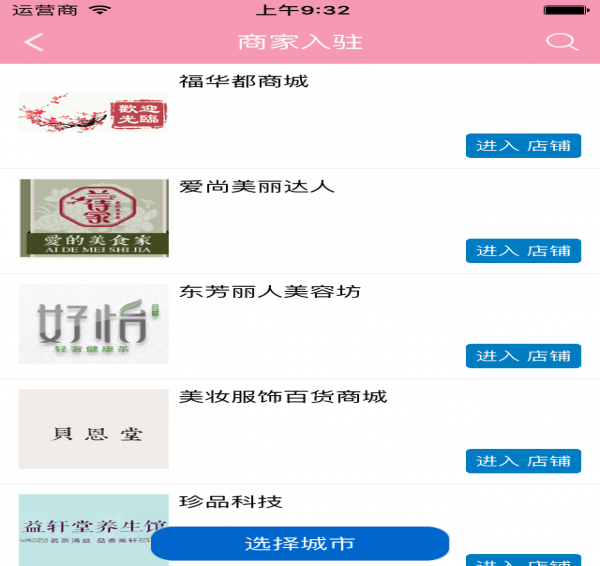
Task: Enter the 福华都商城 store
Action: [x=523, y=146]
